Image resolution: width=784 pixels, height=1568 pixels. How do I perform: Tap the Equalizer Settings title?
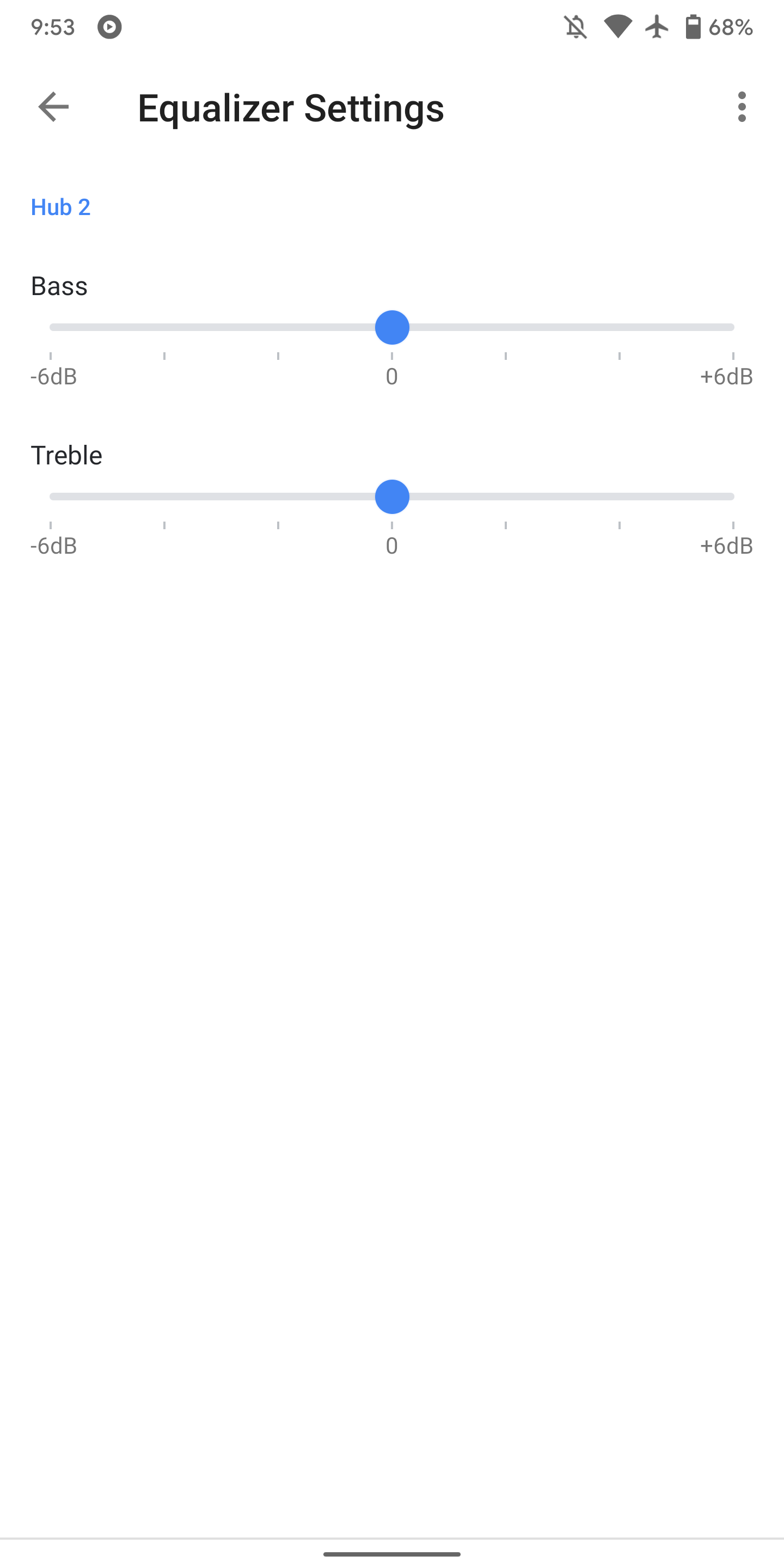click(291, 109)
